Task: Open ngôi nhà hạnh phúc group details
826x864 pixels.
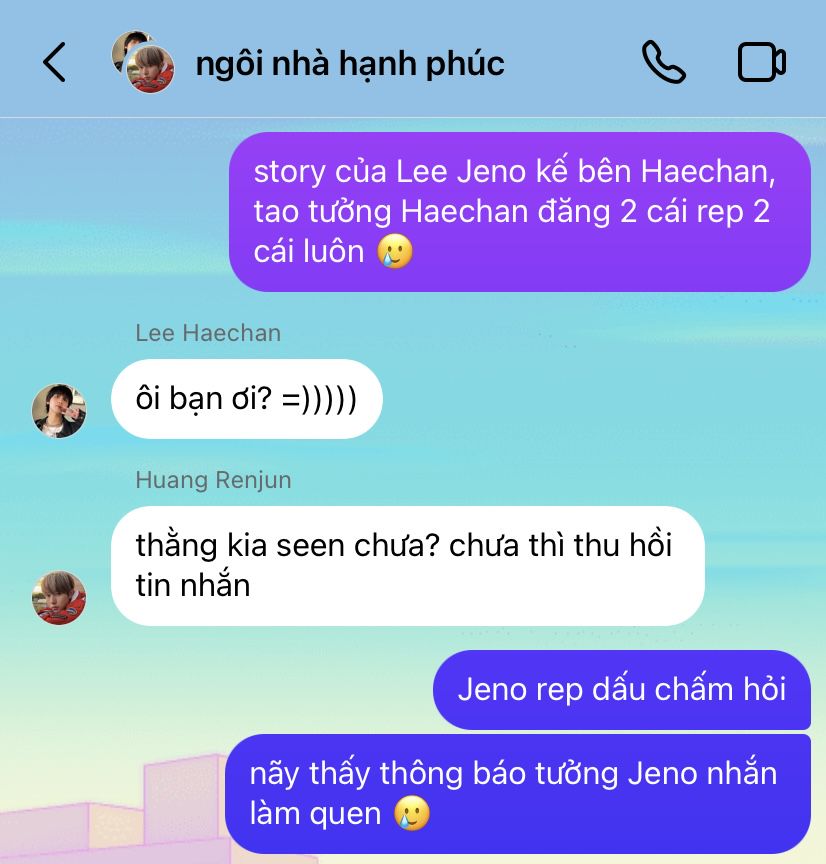Action: click(x=350, y=63)
